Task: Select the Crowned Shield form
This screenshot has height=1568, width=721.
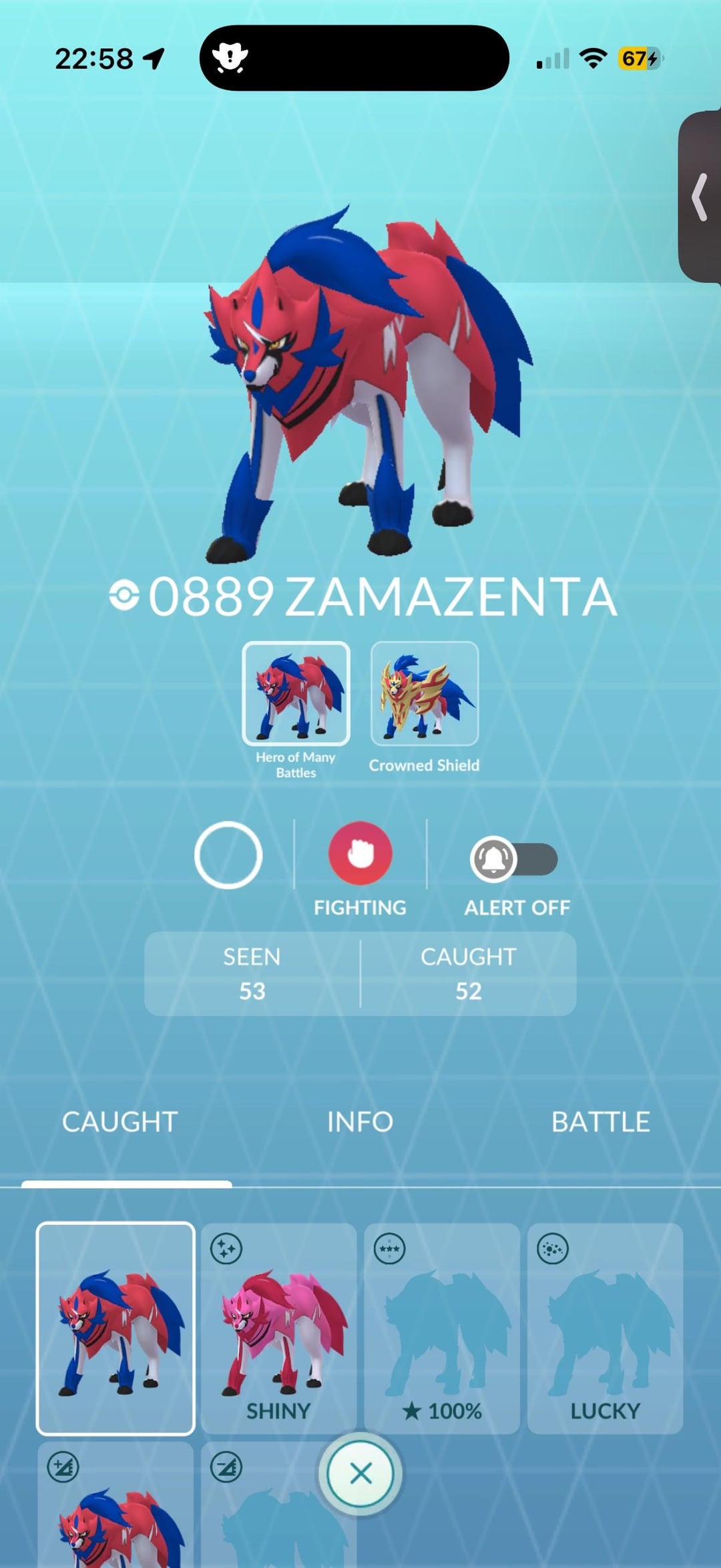Action: coord(425,694)
